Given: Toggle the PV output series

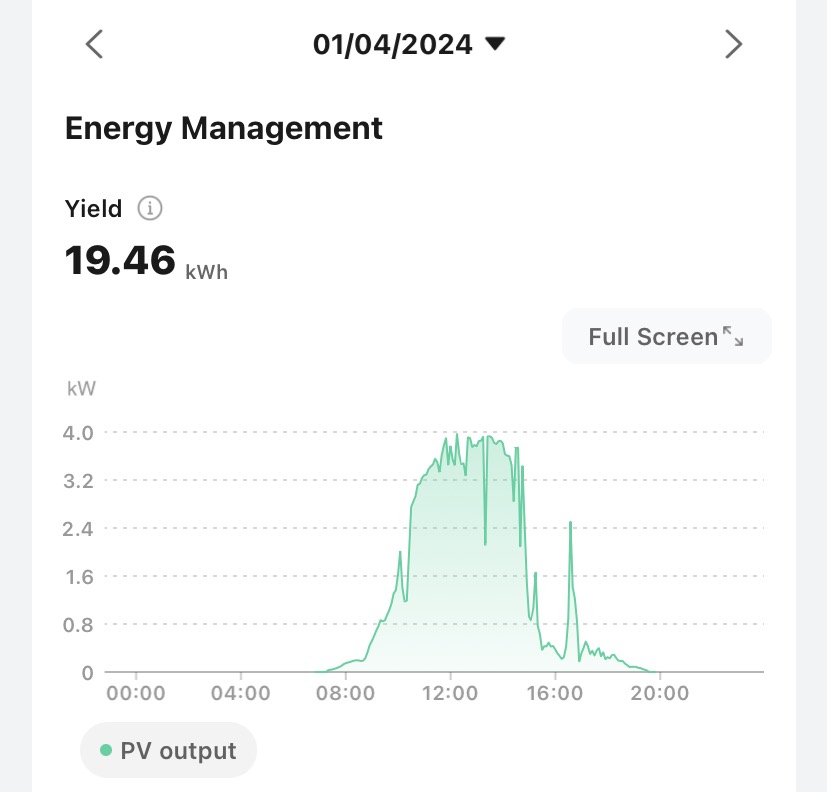Looking at the screenshot, I should [168, 750].
